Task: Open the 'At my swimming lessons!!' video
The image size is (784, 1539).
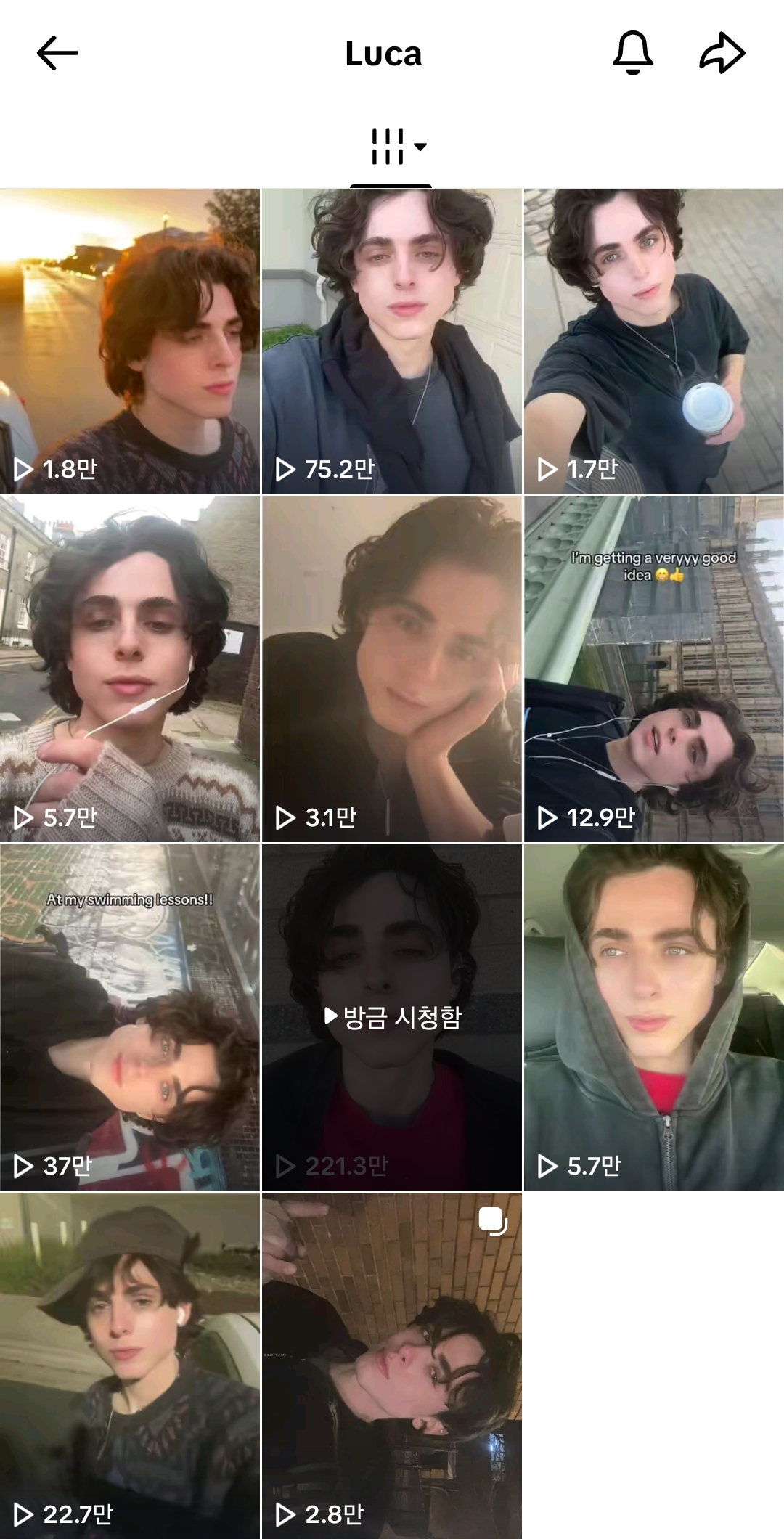Action: (129, 1016)
